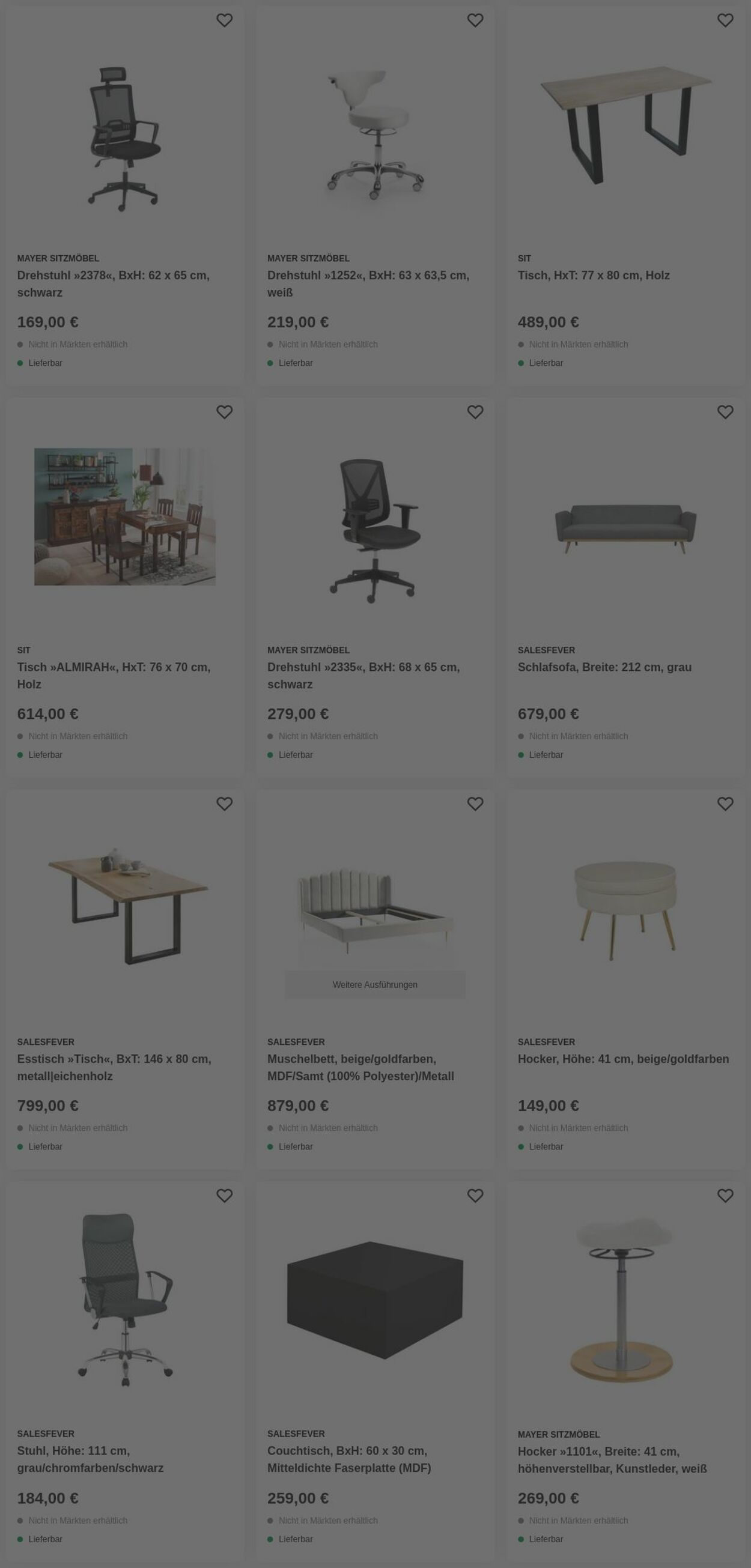
Task: Favorite the white Drehstuhl »1252«
Action: point(475,20)
